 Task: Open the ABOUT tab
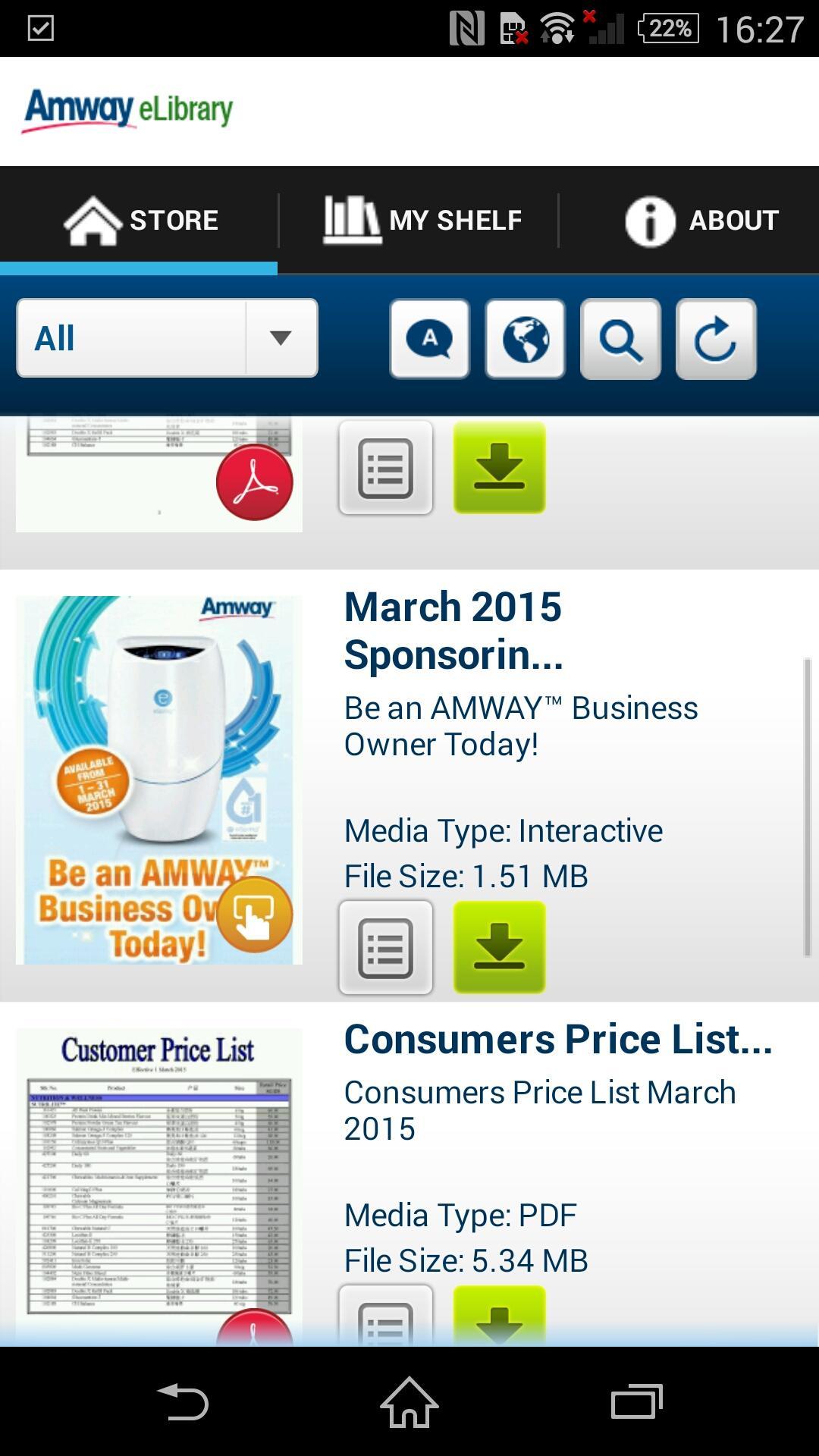point(703,220)
